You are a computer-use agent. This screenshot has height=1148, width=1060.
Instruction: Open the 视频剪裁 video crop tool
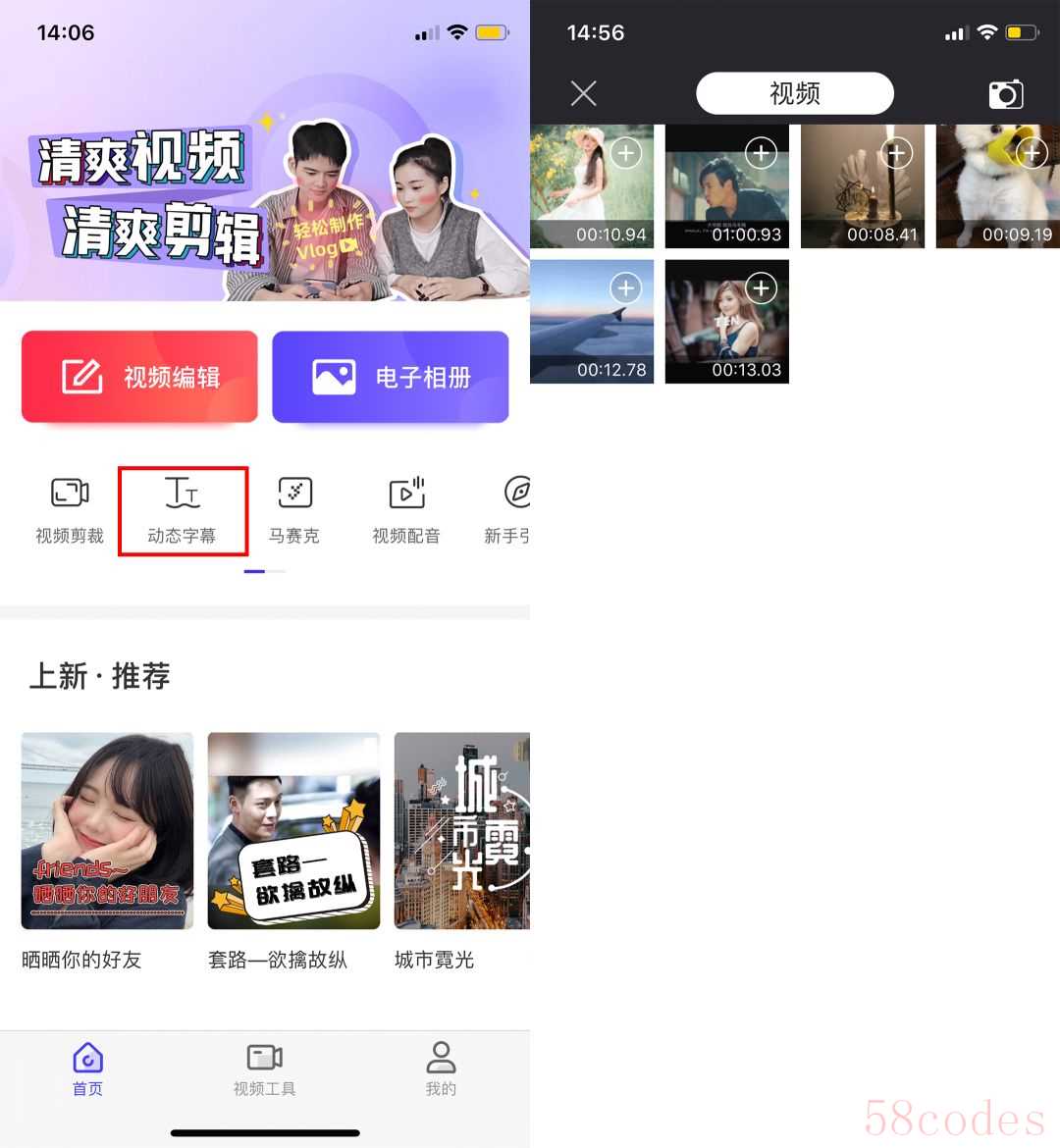[x=70, y=510]
